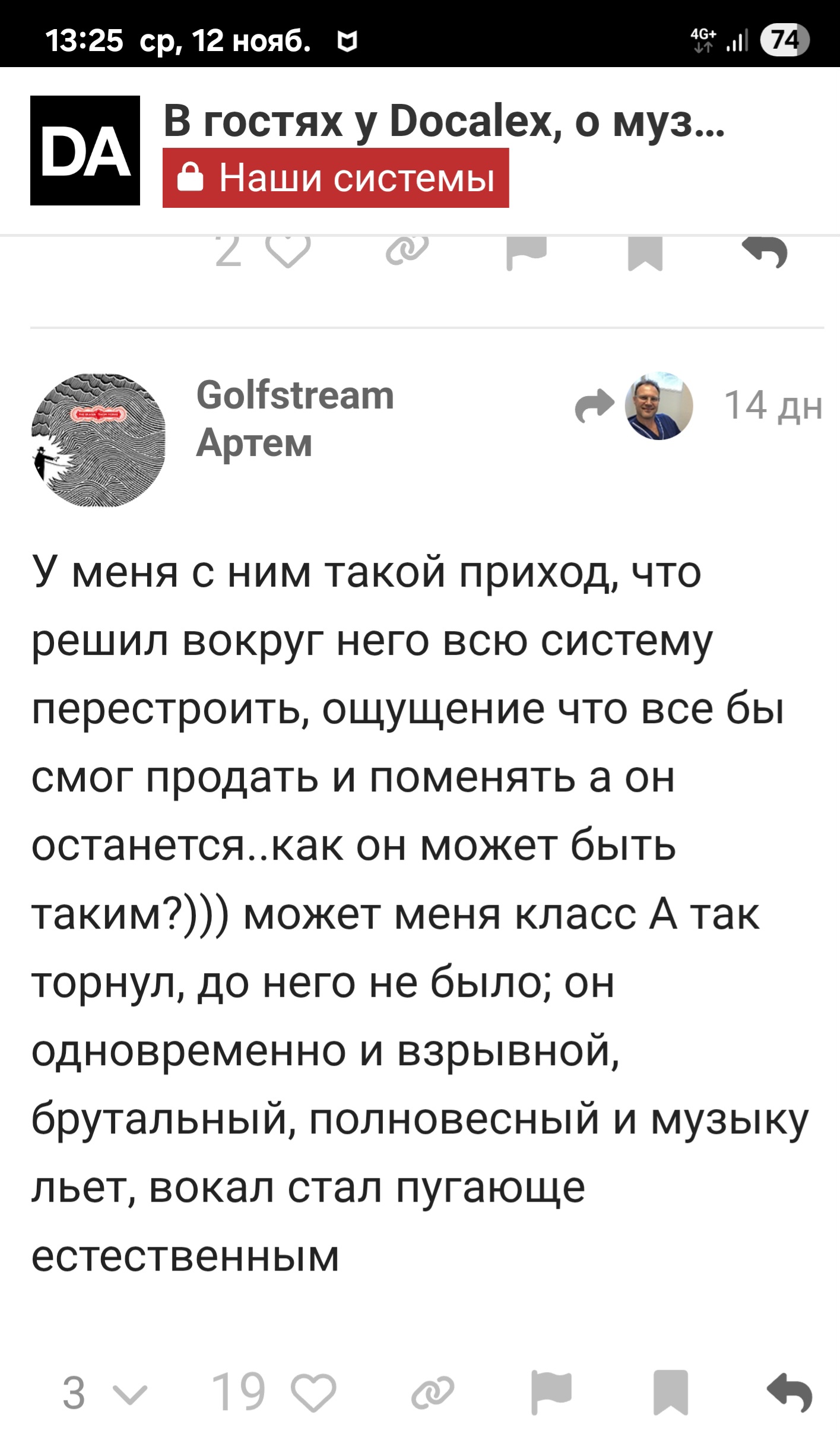Open the DA forum logo home

coord(85,150)
